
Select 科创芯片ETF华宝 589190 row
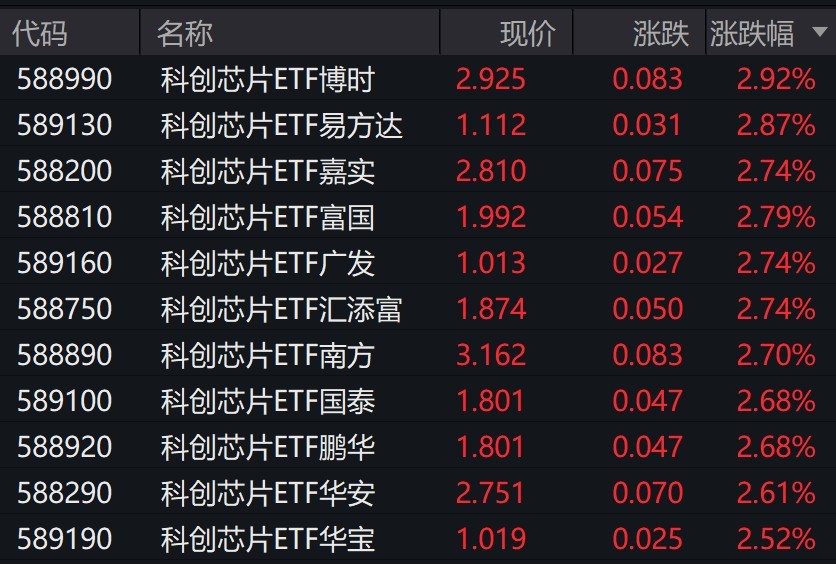click(x=268, y=539)
